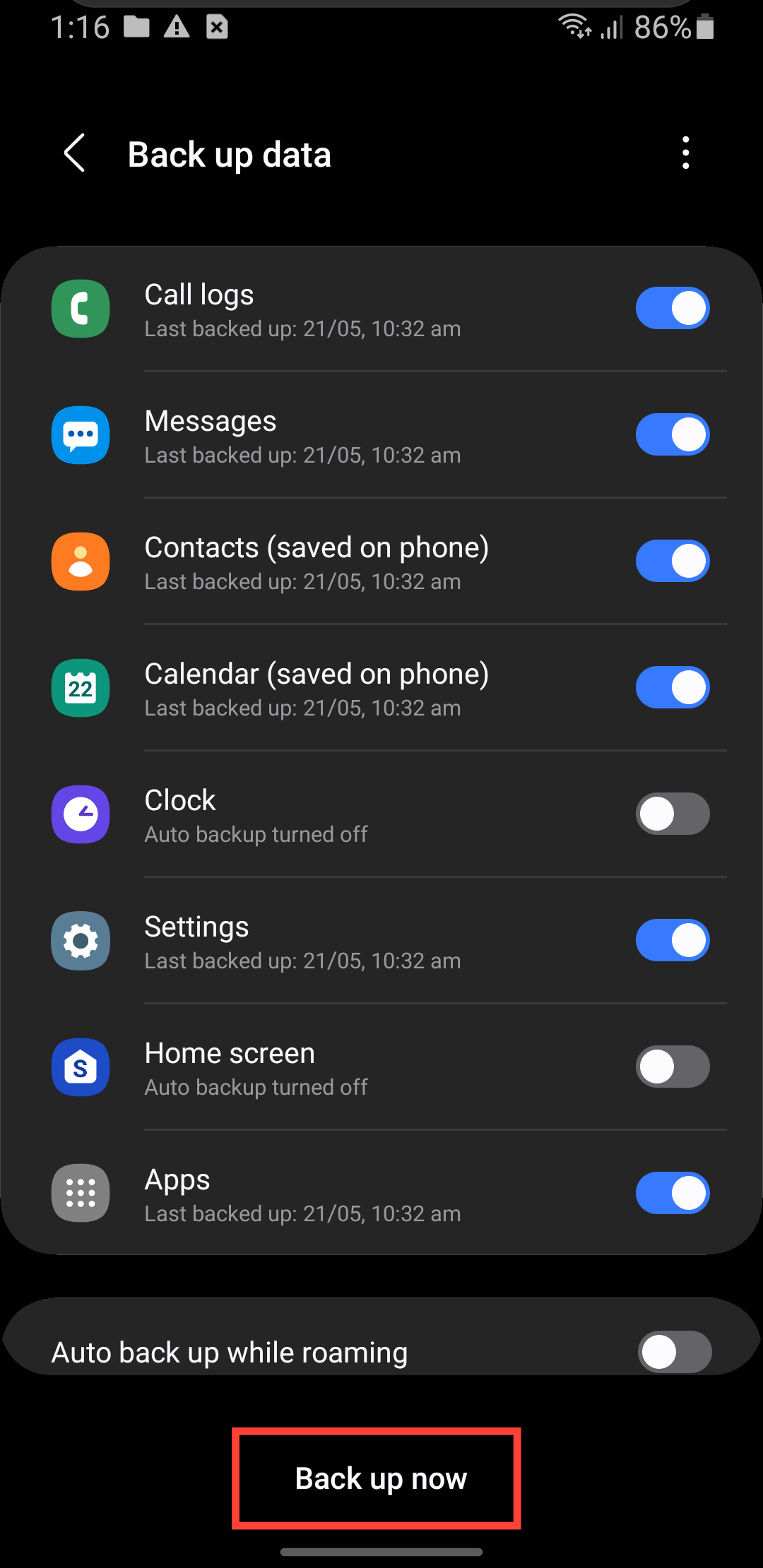Toggle Contacts (saved on phone) backup
This screenshot has width=763, height=1568.
click(673, 562)
